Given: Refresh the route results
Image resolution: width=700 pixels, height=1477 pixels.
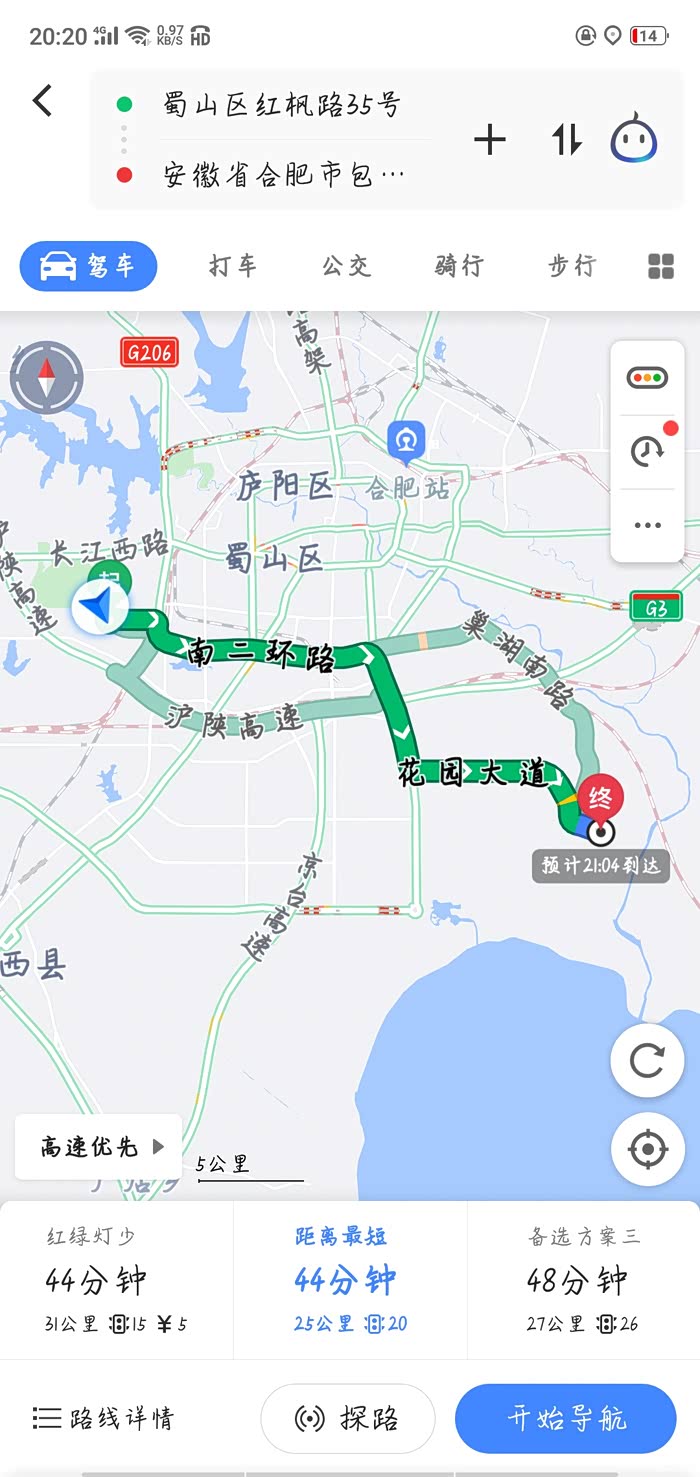Looking at the screenshot, I should point(647,1060).
